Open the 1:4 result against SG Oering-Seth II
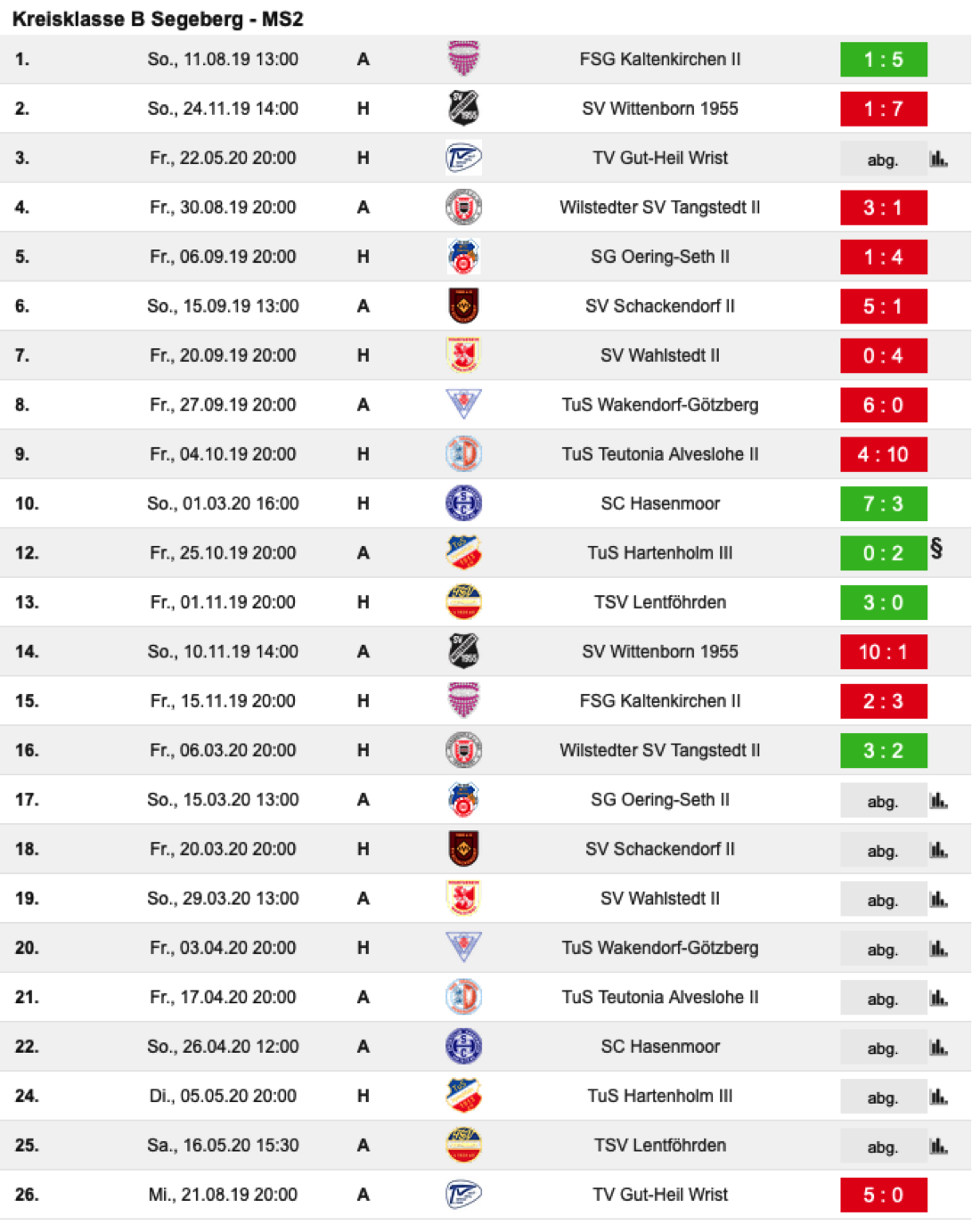The width and height of the screenshot is (980, 1224). coord(883,257)
